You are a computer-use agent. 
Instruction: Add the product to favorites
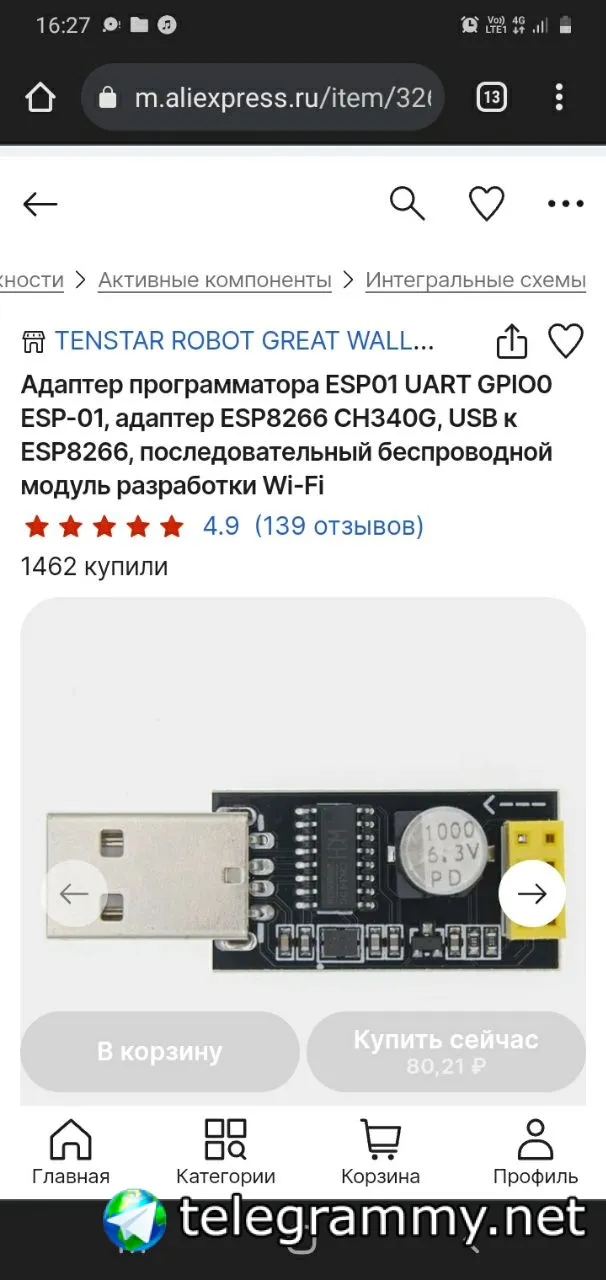coord(566,341)
